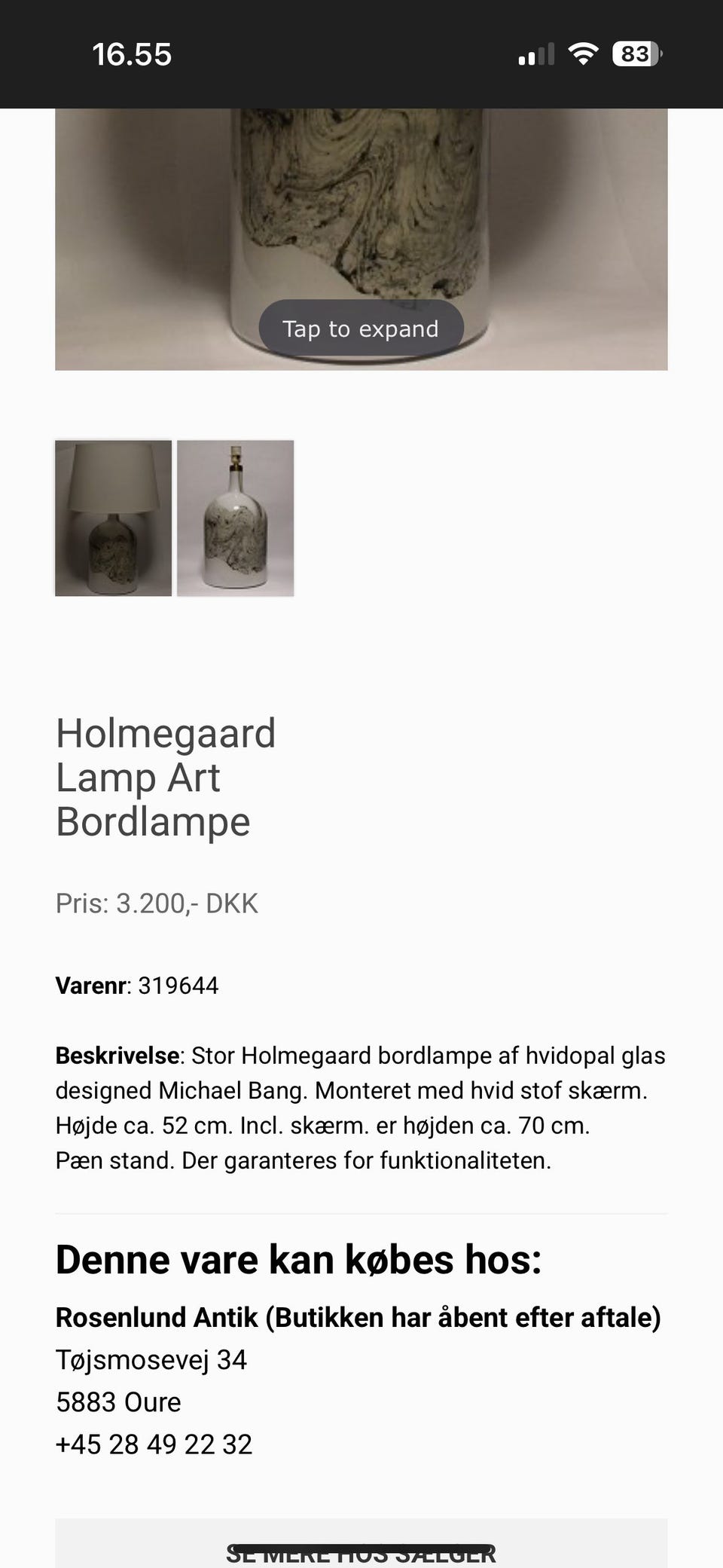Tap the Holmegaard Lamp Art Bordlampe title
This screenshot has width=723, height=1568.
click(166, 776)
